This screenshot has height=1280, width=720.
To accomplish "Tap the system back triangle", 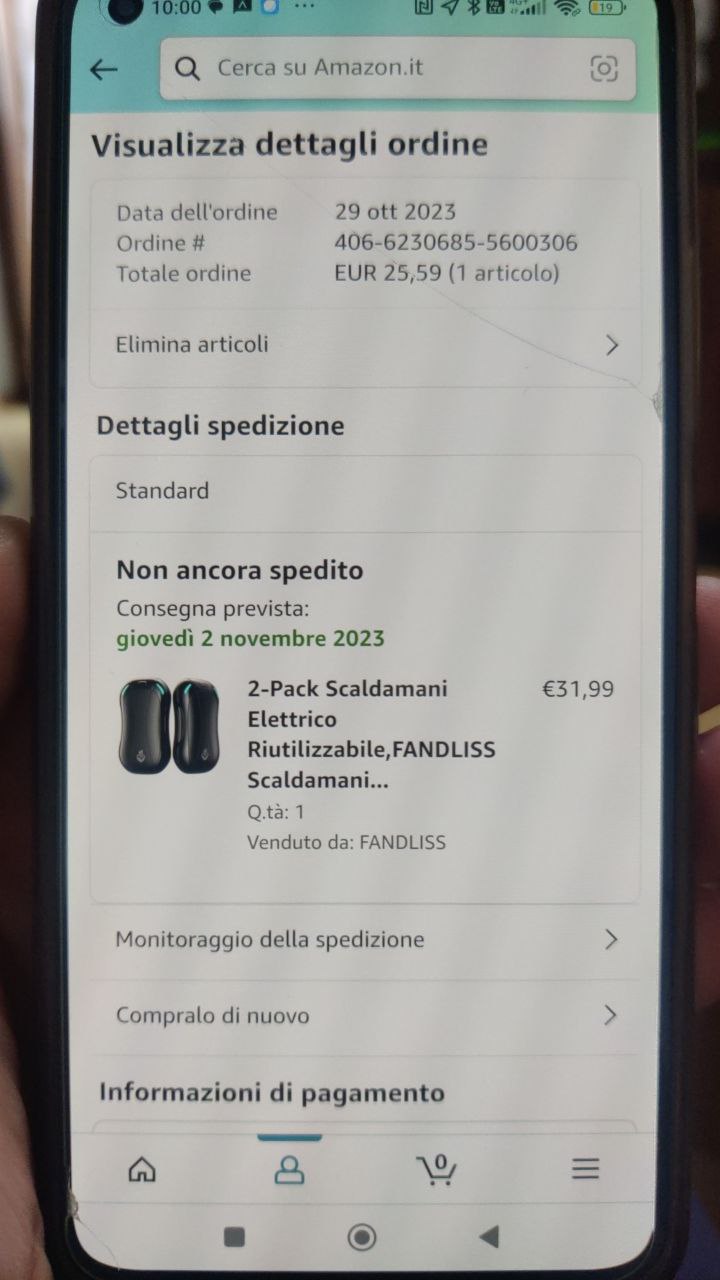I will [x=488, y=1238].
